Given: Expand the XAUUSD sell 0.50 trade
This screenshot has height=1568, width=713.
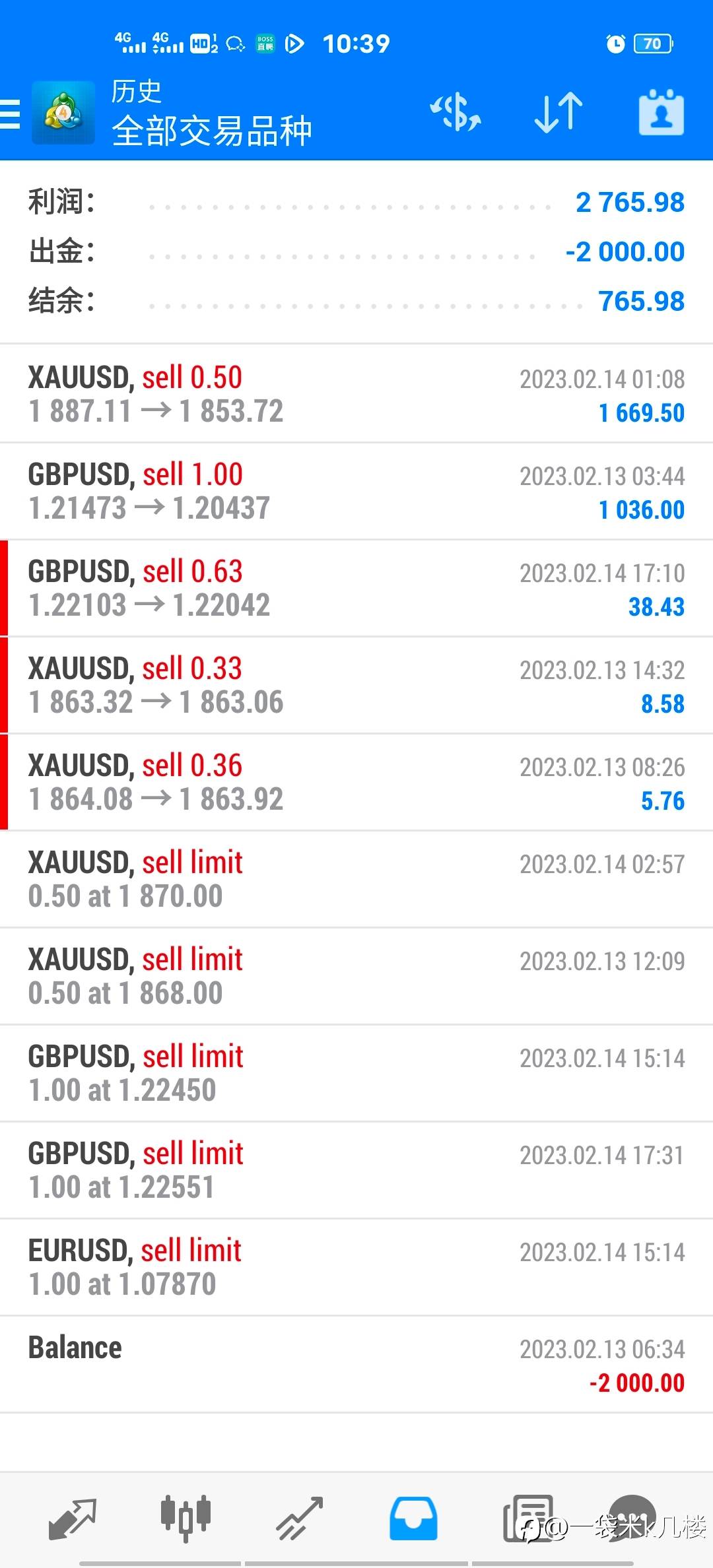Looking at the screenshot, I should coord(356,394).
